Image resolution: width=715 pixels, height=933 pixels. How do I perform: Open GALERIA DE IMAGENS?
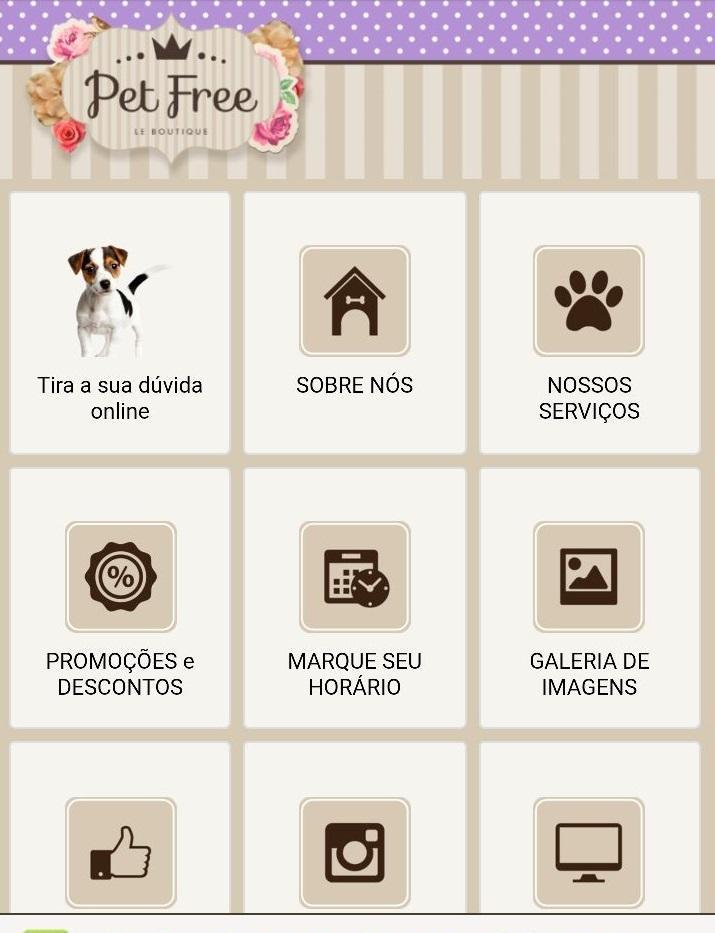click(x=589, y=598)
